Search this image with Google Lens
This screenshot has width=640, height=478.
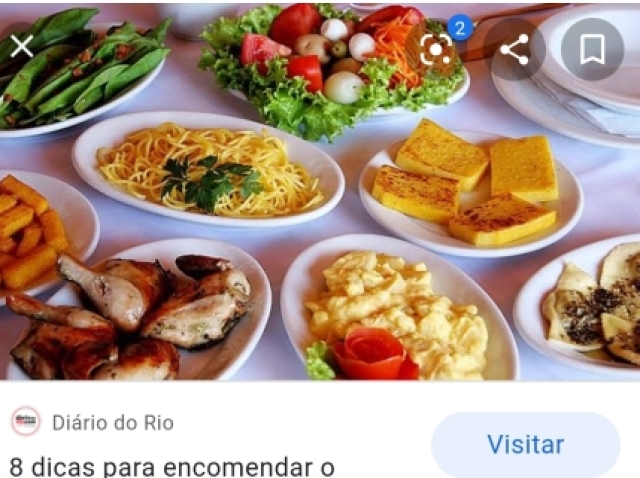pyautogui.click(x=436, y=49)
